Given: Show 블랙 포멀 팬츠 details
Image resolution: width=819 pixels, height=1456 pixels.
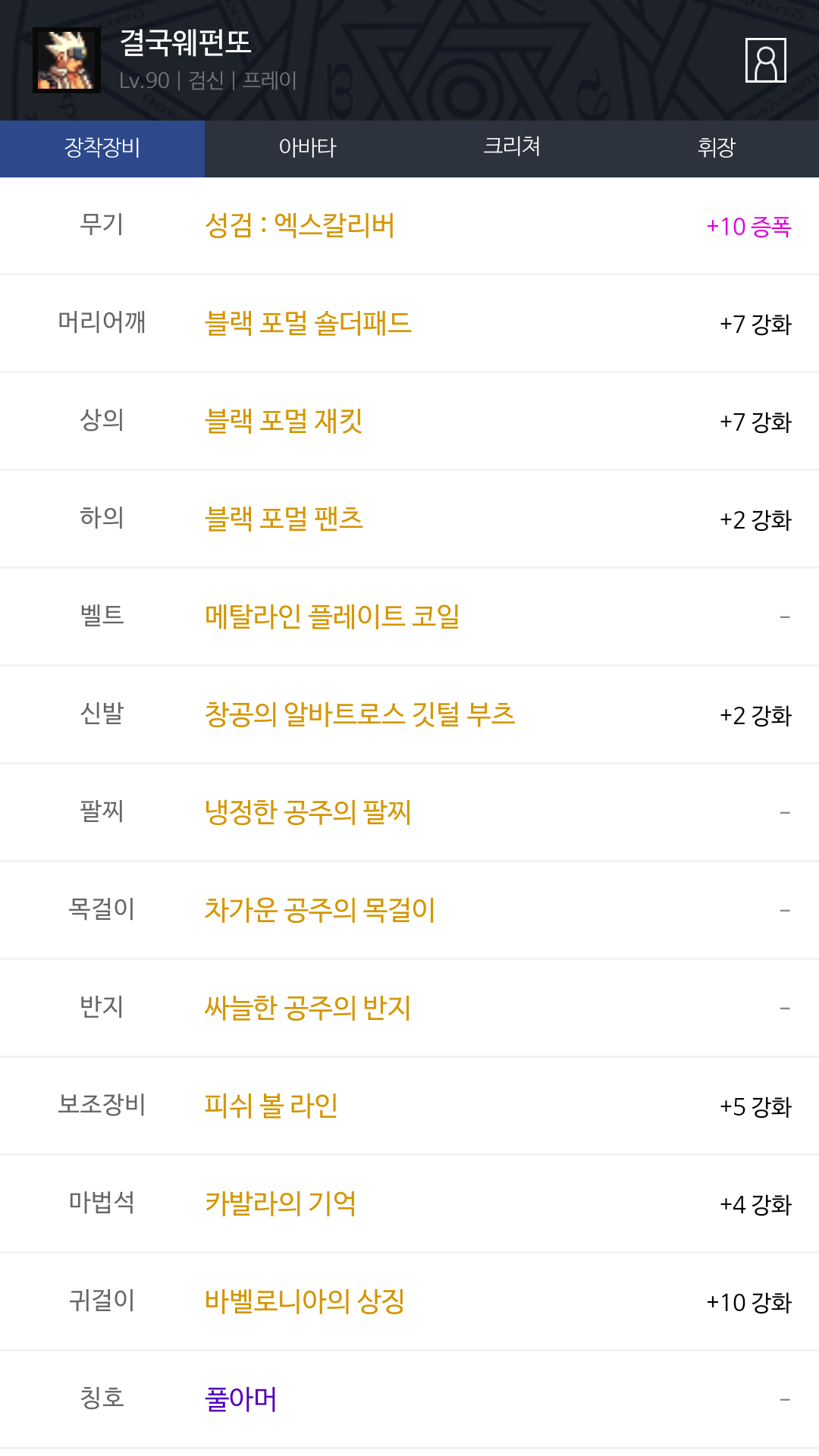Looking at the screenshot, I should click(284, 519).
